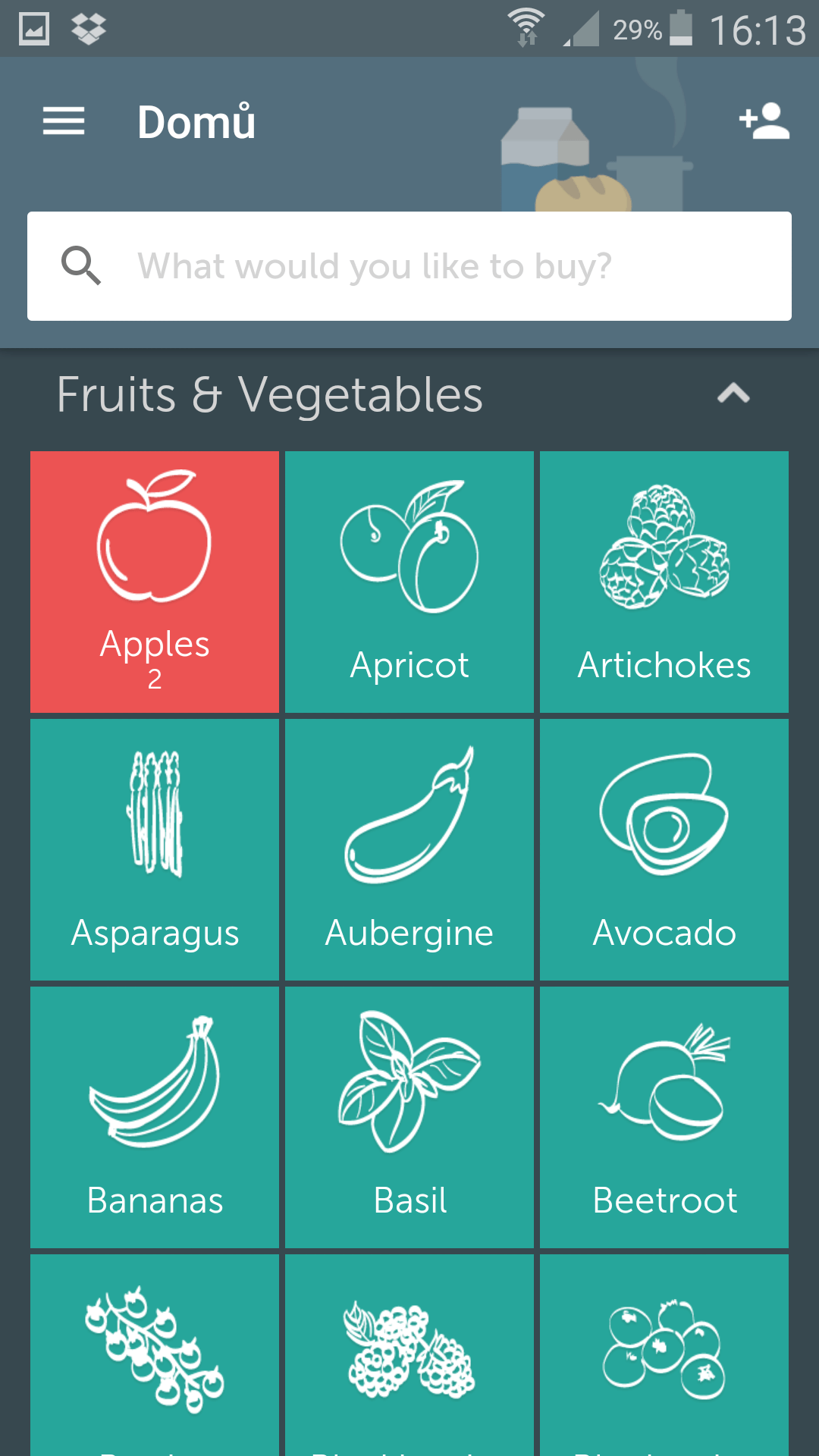Tap the Basil tile
Viewport: 819px width, 1456px height.
(x=409, y=1117)
